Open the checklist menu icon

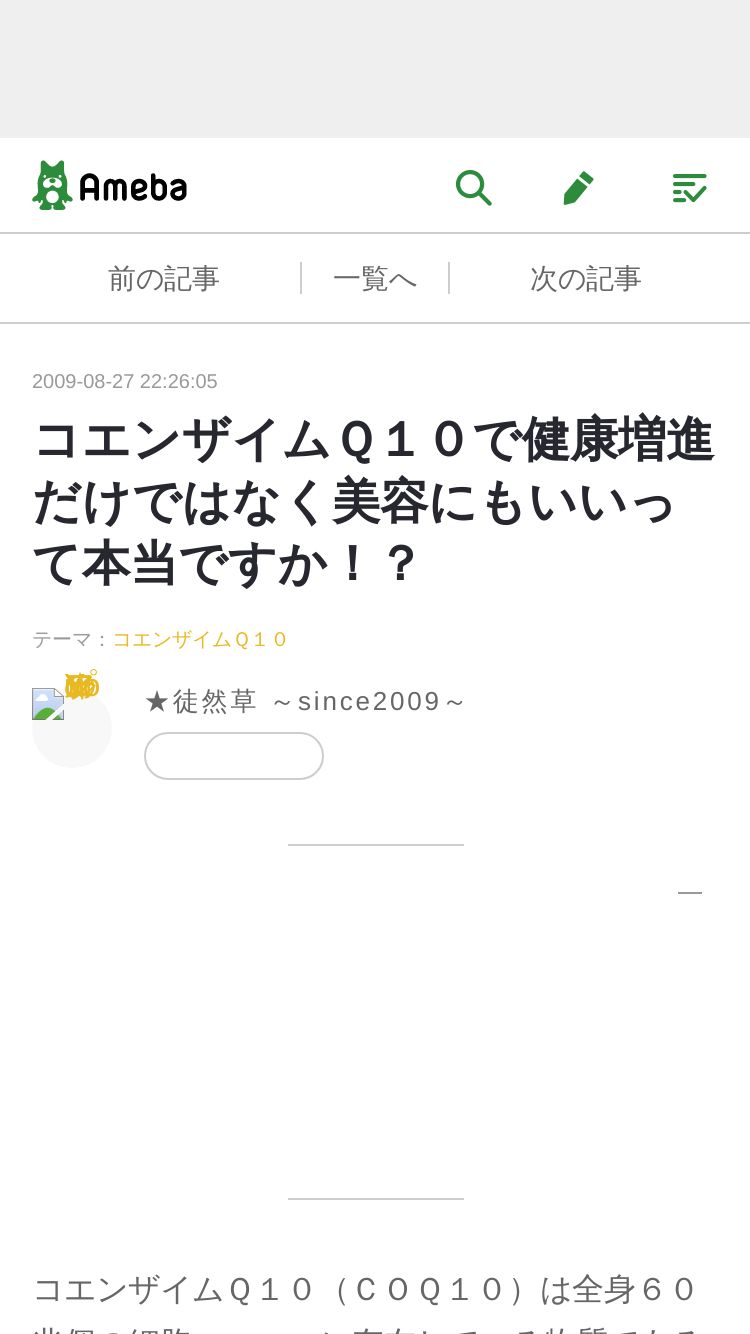pyautogui.click(x=689, y=187)
